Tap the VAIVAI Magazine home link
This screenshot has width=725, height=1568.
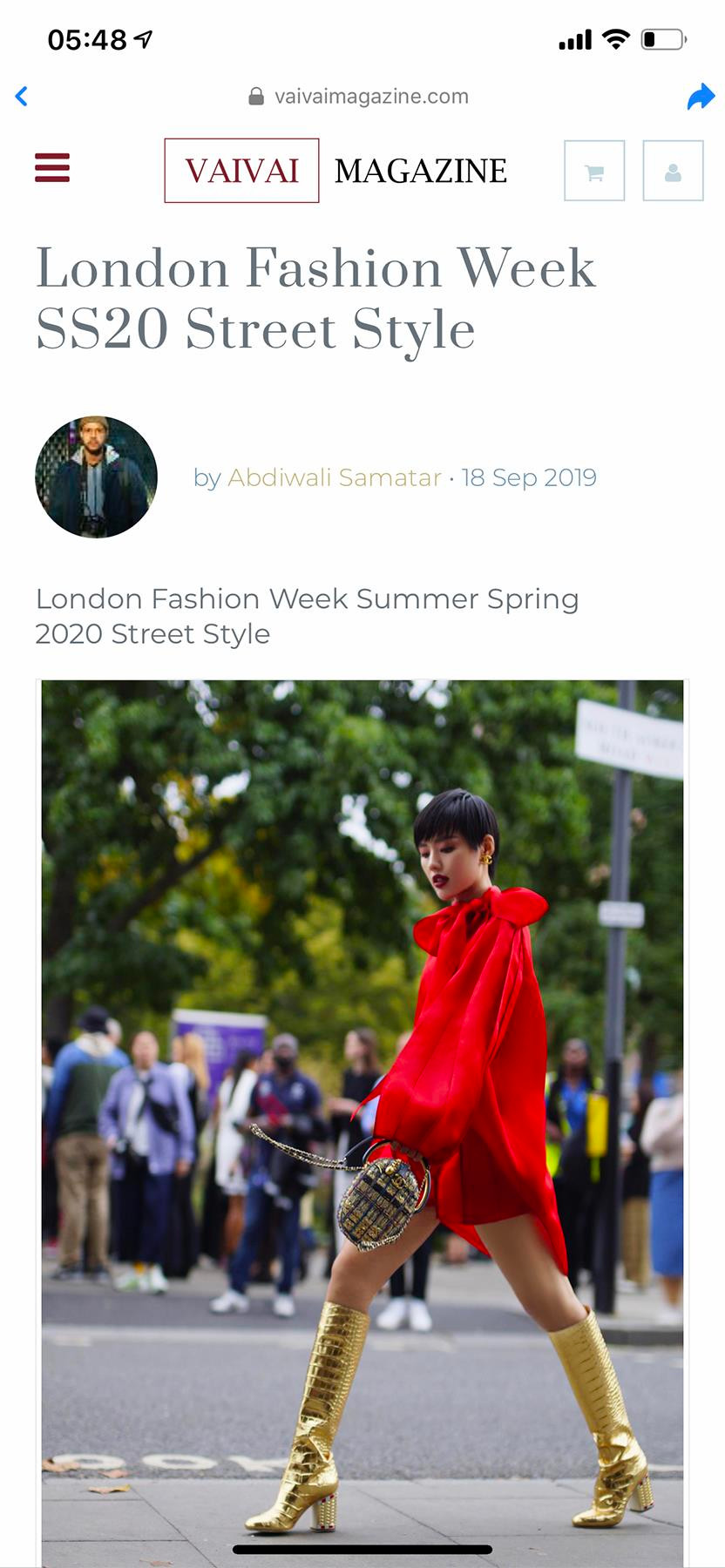pyautogui.click(x=336, y=171)
